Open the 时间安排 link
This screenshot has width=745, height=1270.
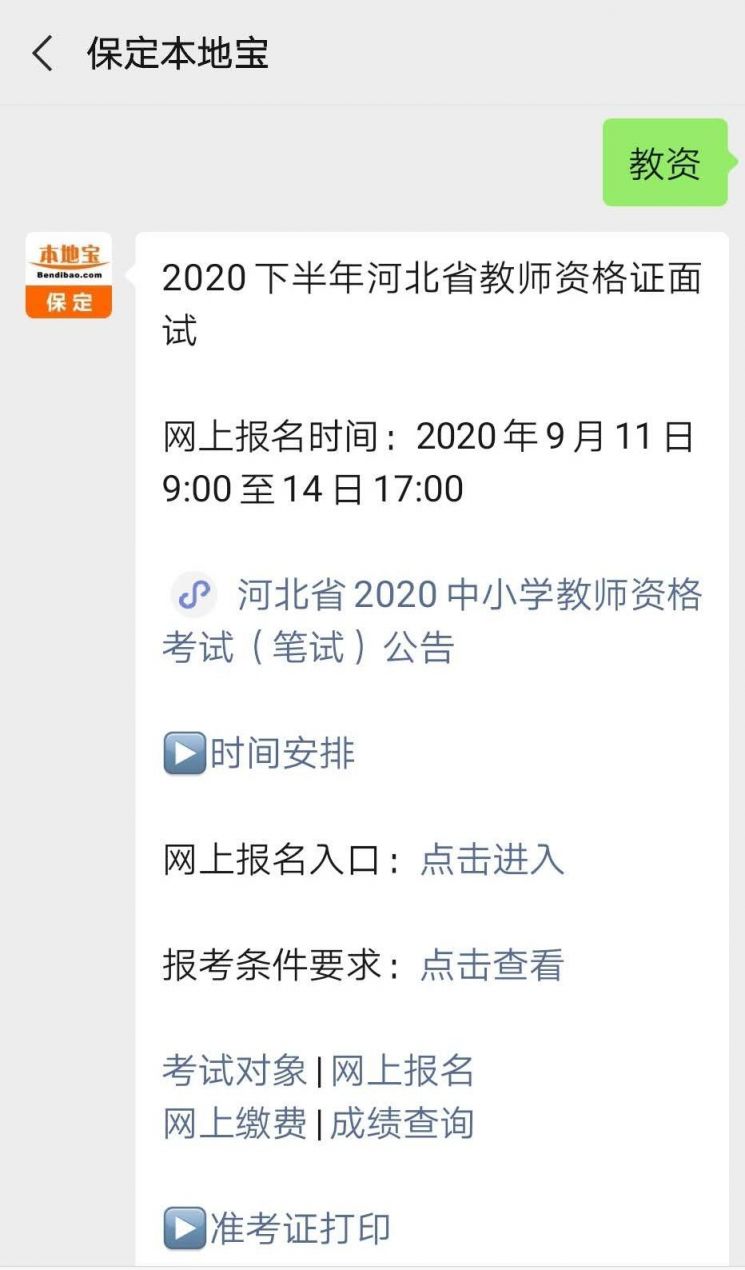[281, 754]
